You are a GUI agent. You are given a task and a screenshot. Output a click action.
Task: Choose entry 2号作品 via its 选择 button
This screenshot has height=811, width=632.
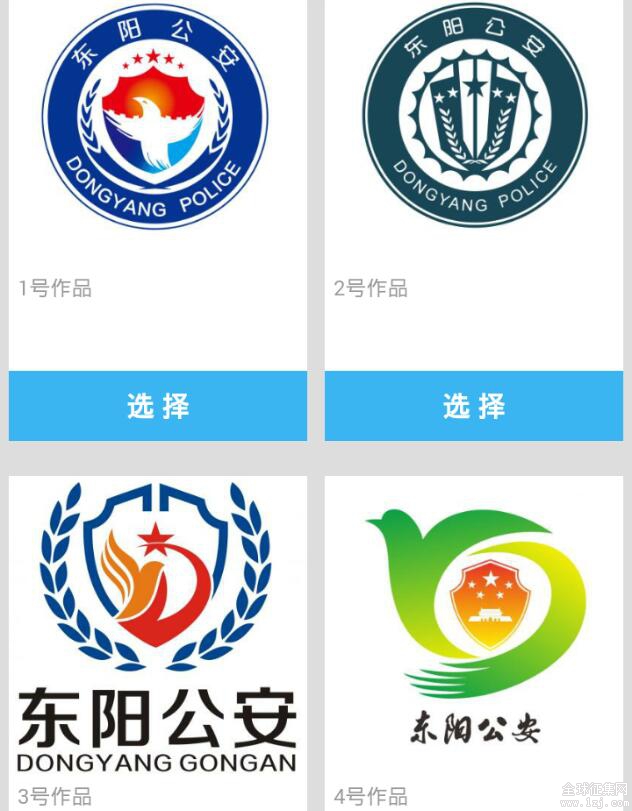473,406
